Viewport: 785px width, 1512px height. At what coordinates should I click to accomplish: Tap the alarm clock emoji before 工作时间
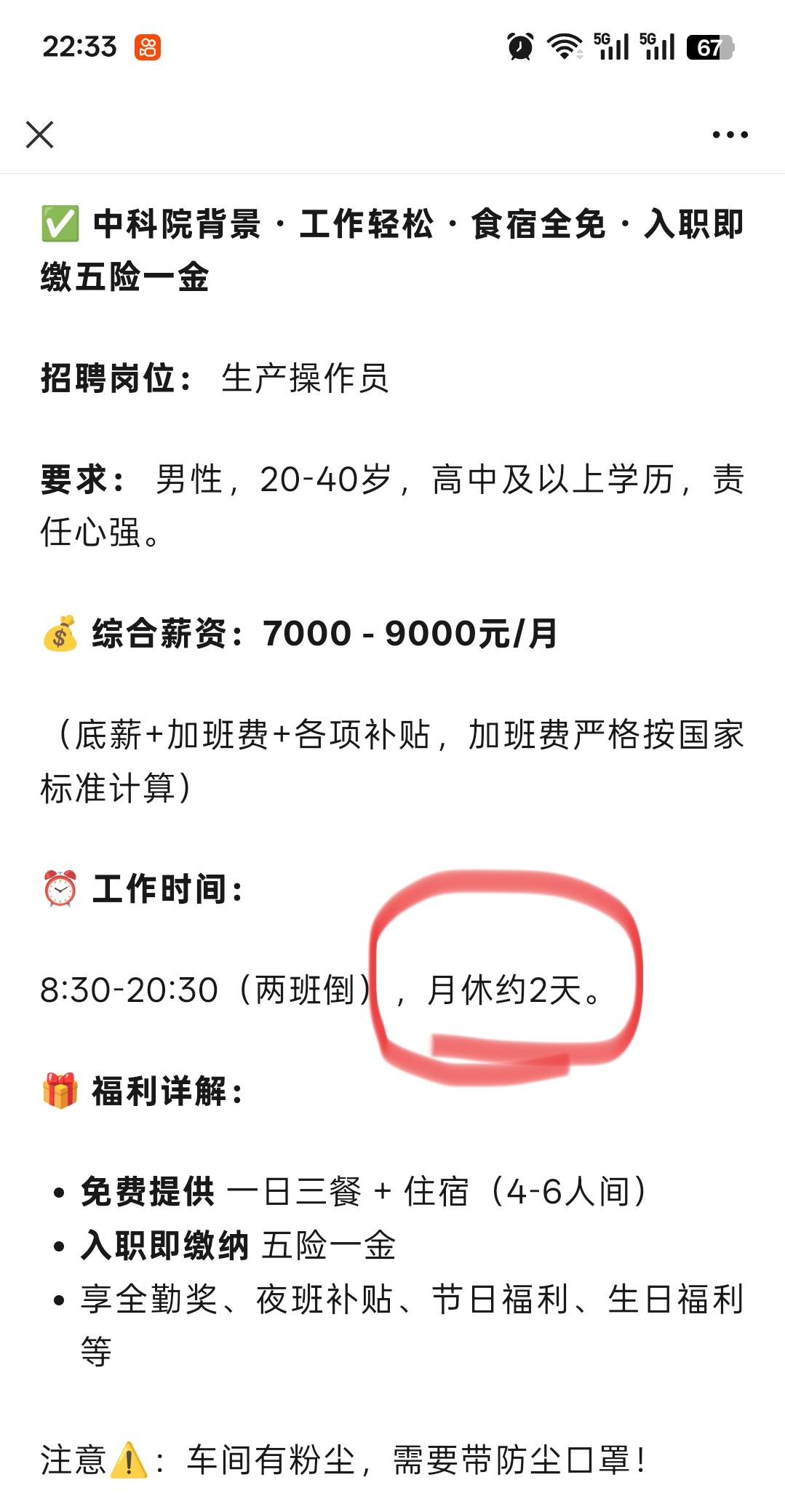60,889
